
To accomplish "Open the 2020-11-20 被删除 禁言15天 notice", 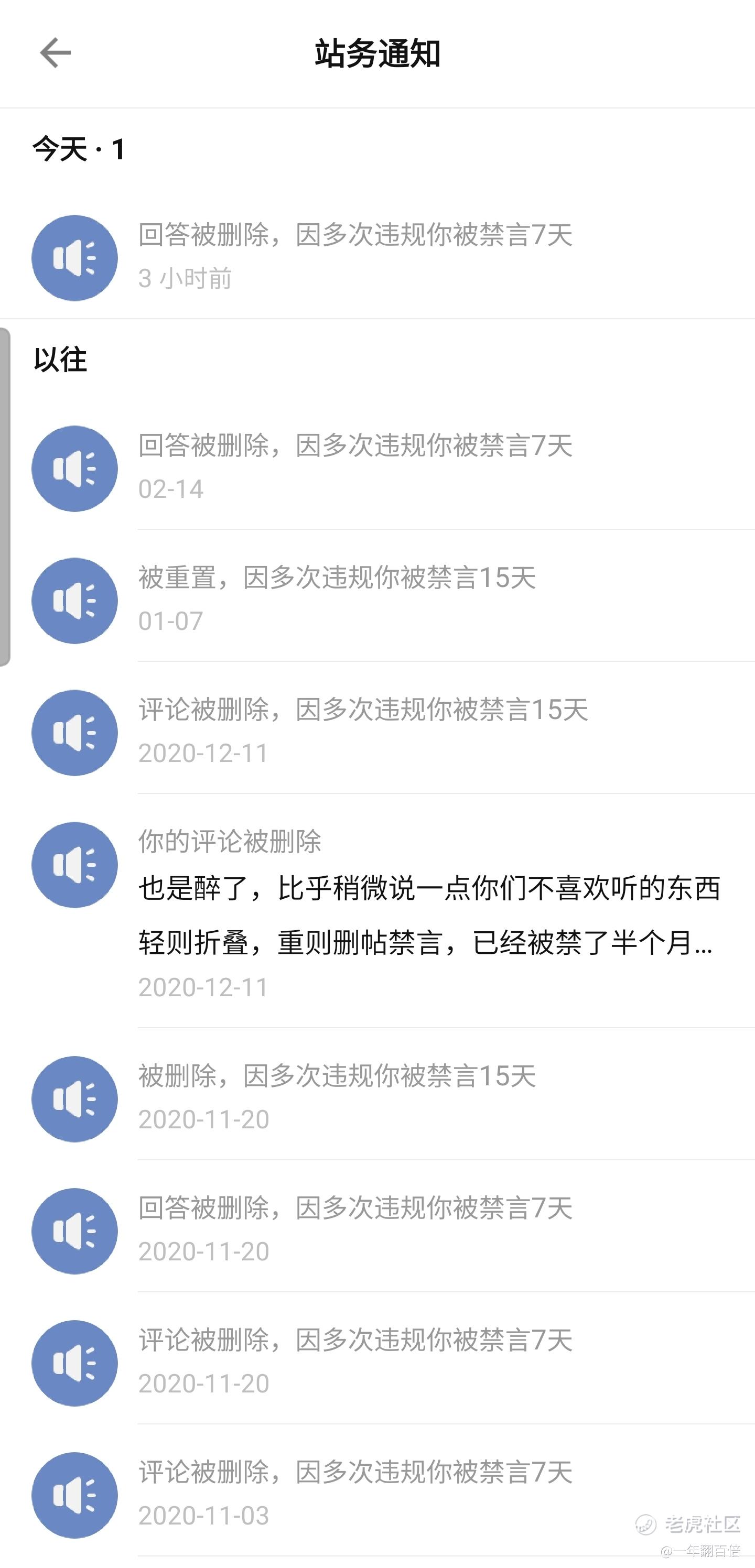I will coord(377,1099).
